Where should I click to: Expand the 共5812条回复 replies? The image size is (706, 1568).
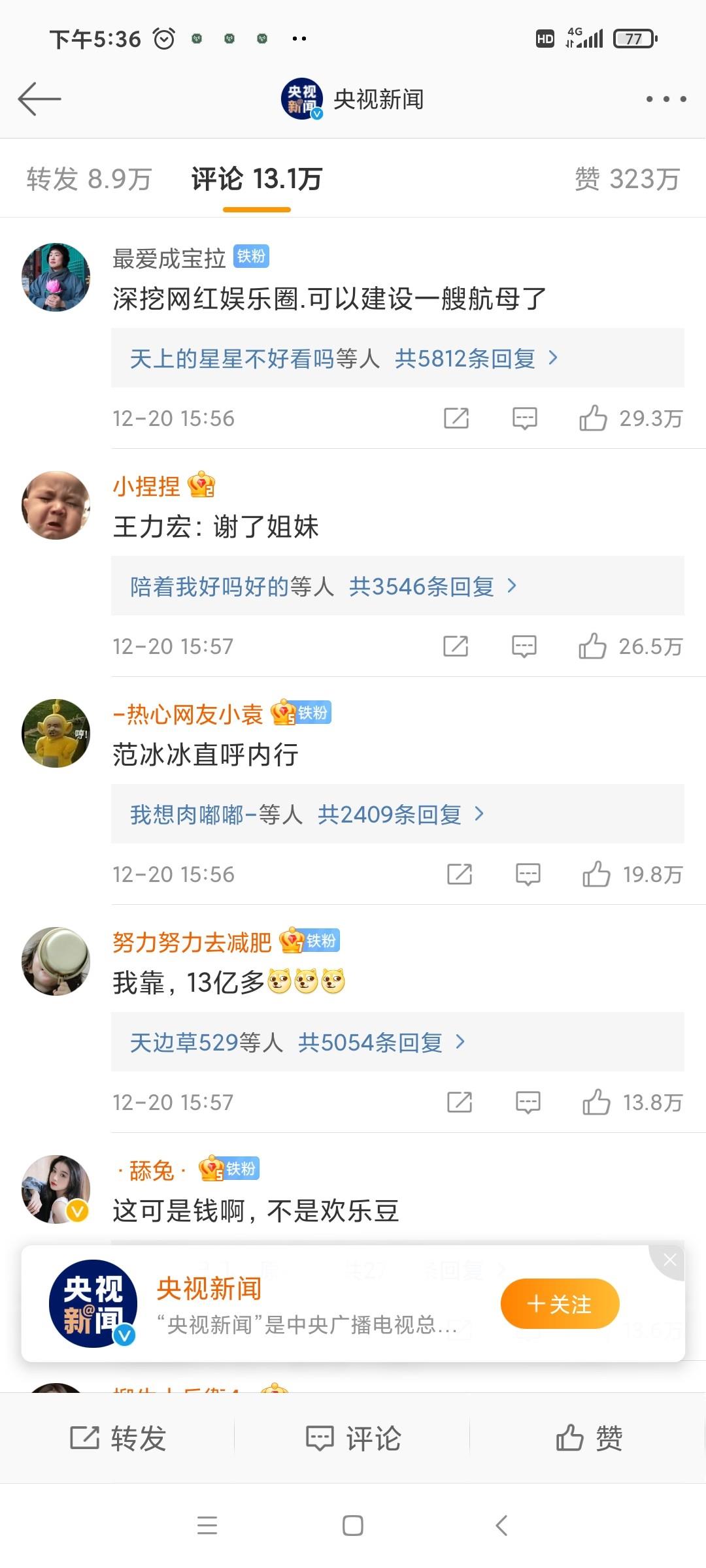click(x=465, y=358)
